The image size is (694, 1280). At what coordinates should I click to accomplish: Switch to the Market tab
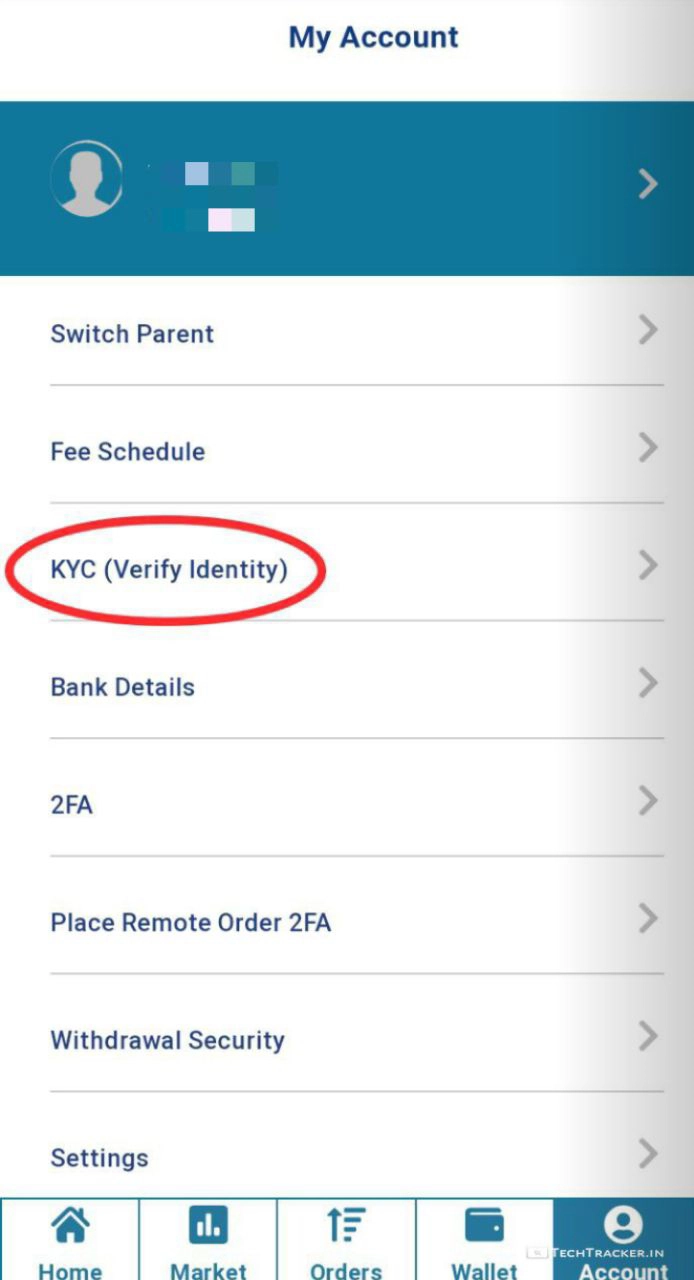208,1241
